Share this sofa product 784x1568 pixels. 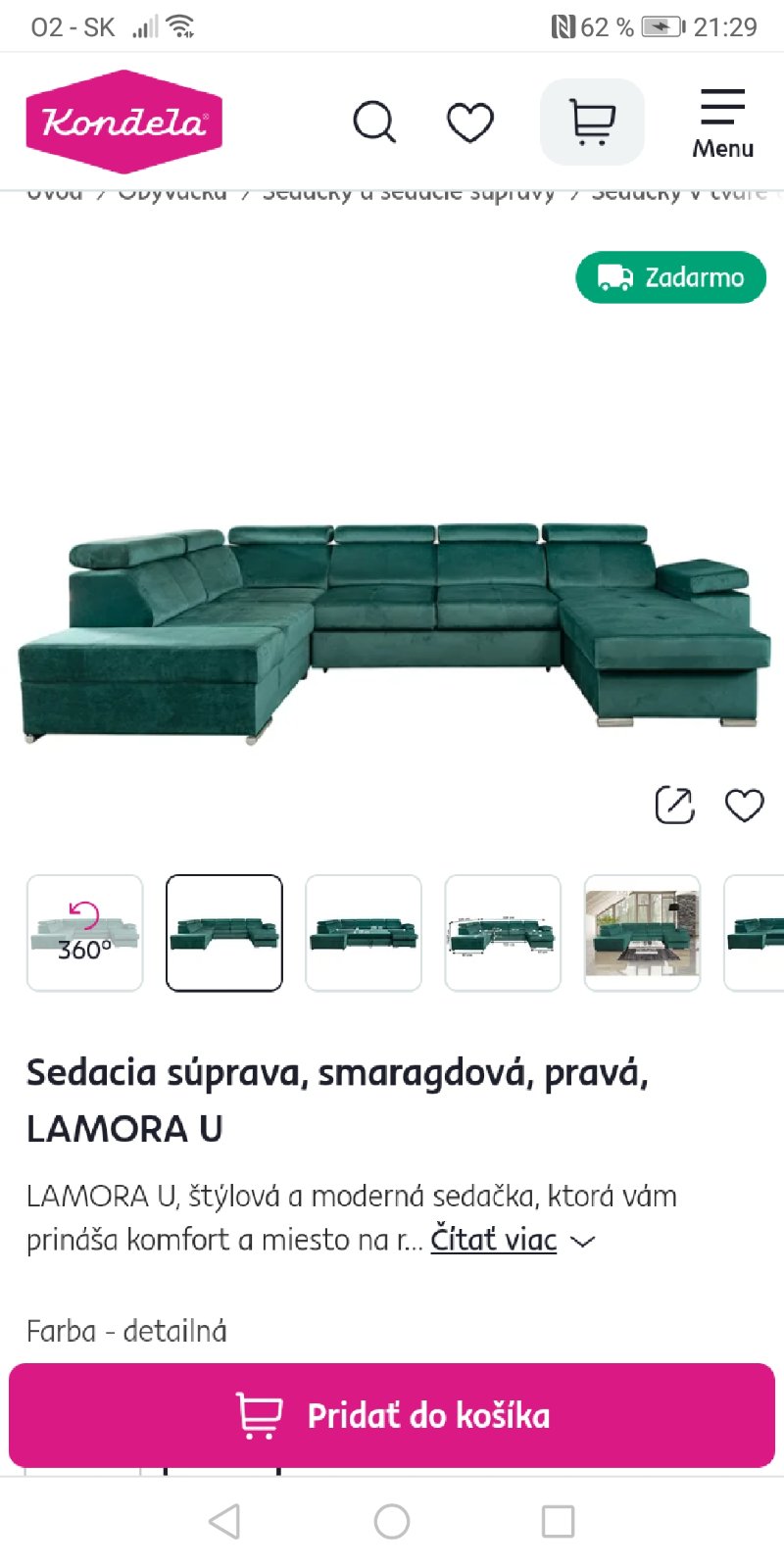[x=674, y=806]
